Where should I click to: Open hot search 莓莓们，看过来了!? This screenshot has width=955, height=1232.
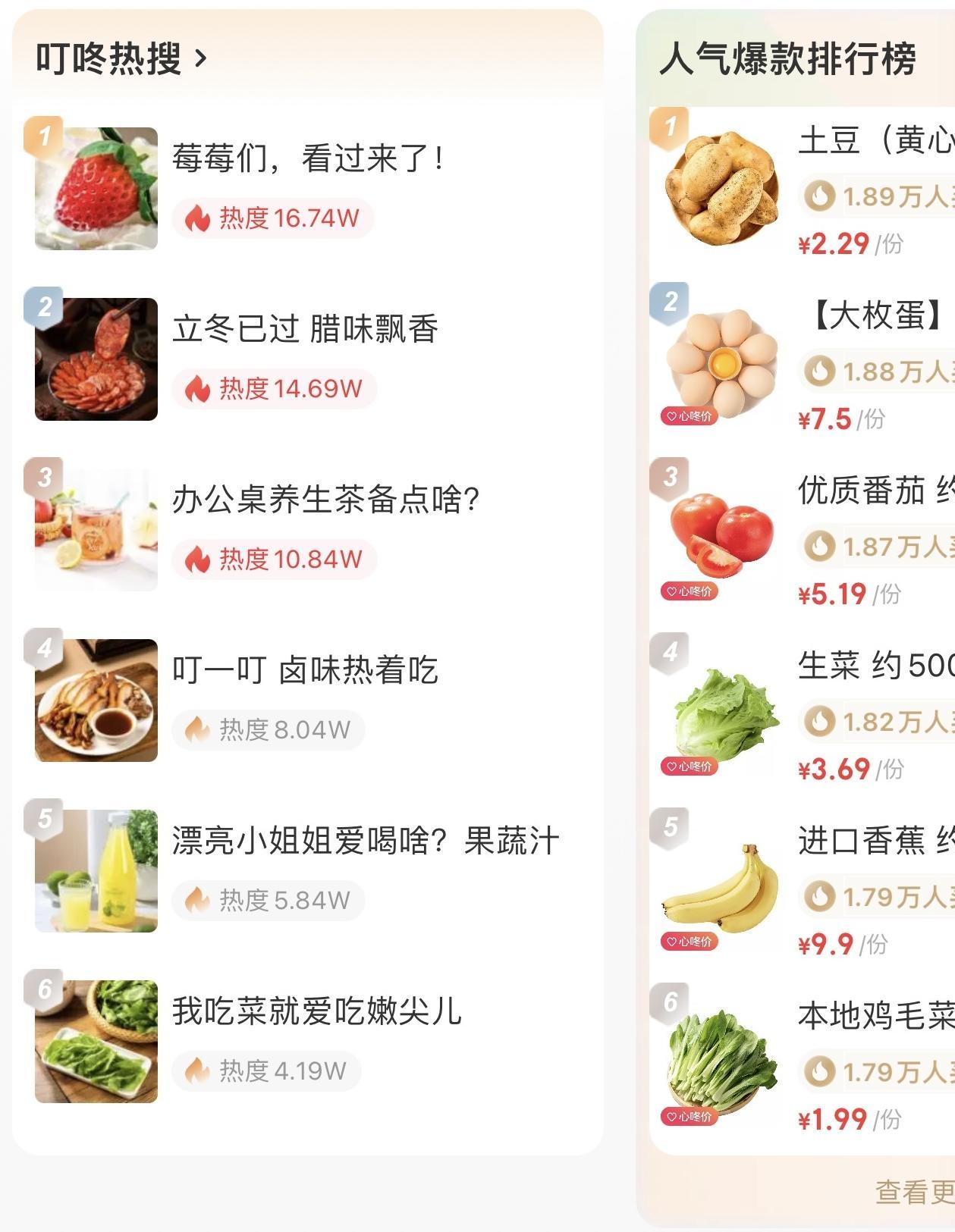[x=307, y=159]
